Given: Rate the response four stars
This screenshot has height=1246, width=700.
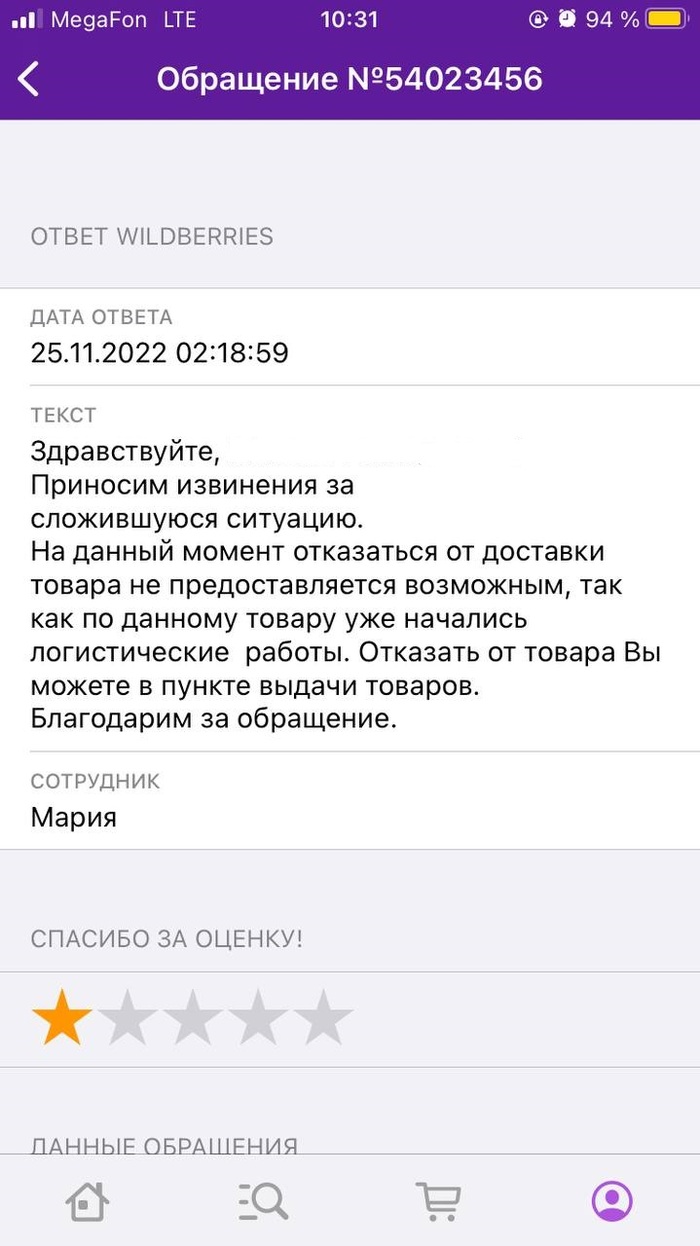Looking at the screenshot, I should (x=258, y=1019).
